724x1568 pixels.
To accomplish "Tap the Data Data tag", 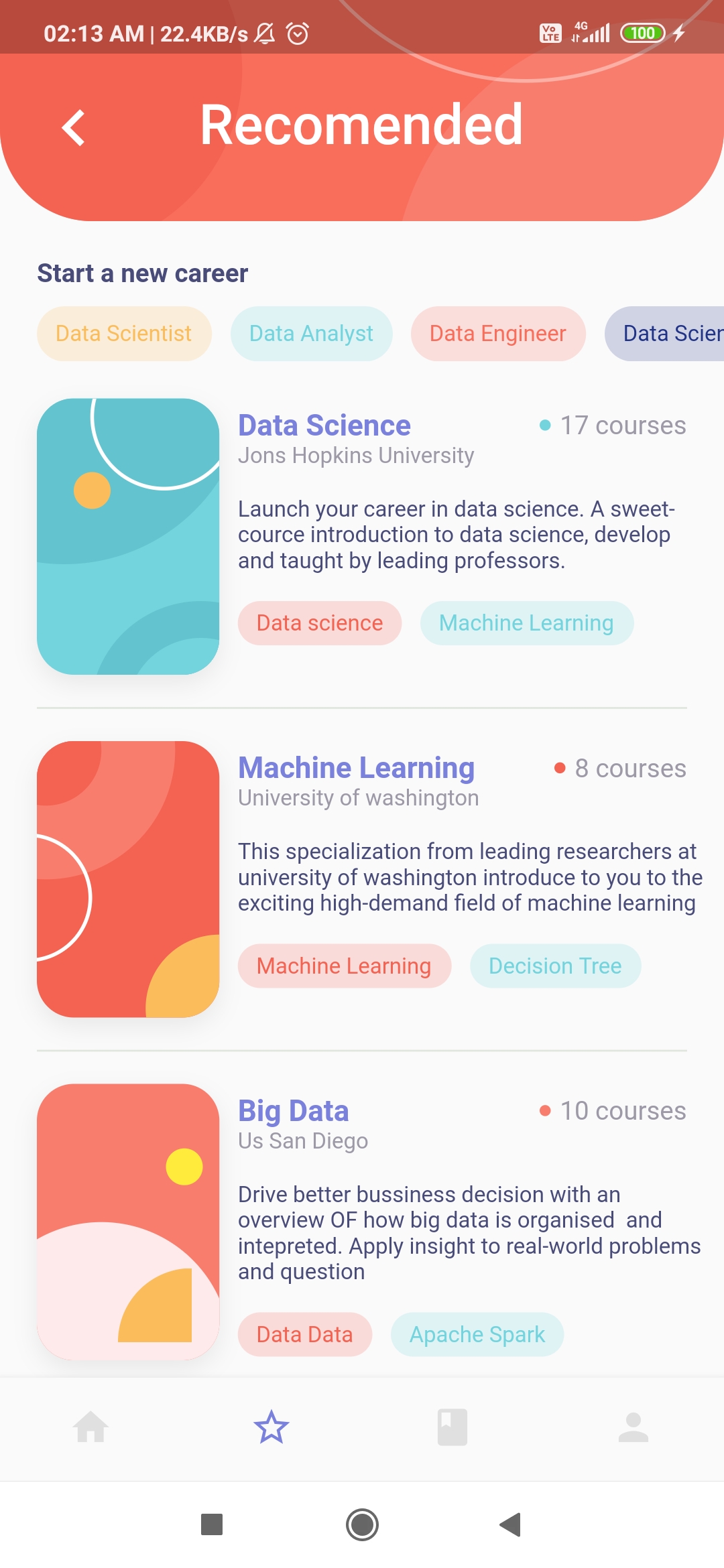I will click(x=305, y=1334).
